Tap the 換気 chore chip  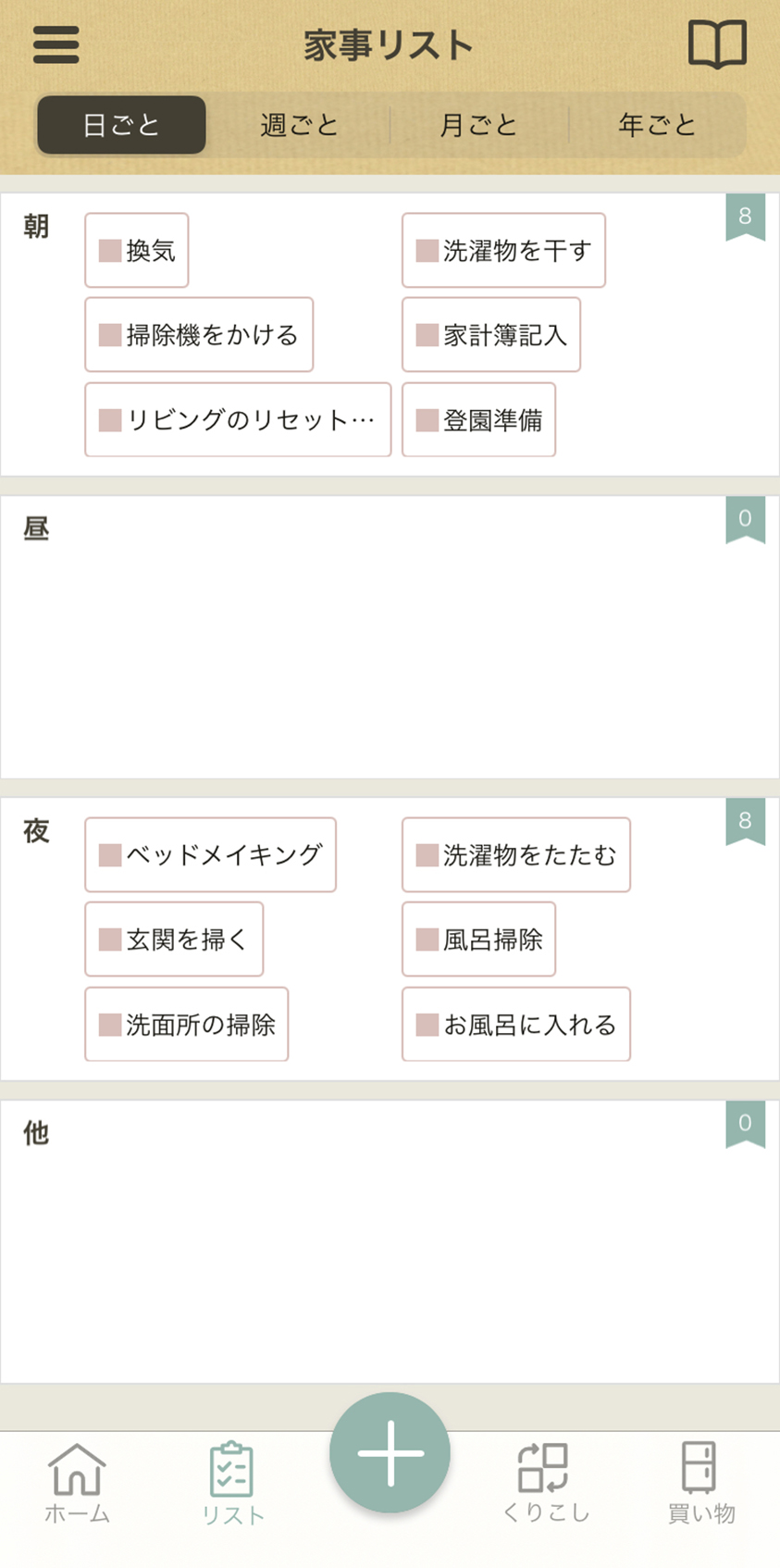pos(137,251)
